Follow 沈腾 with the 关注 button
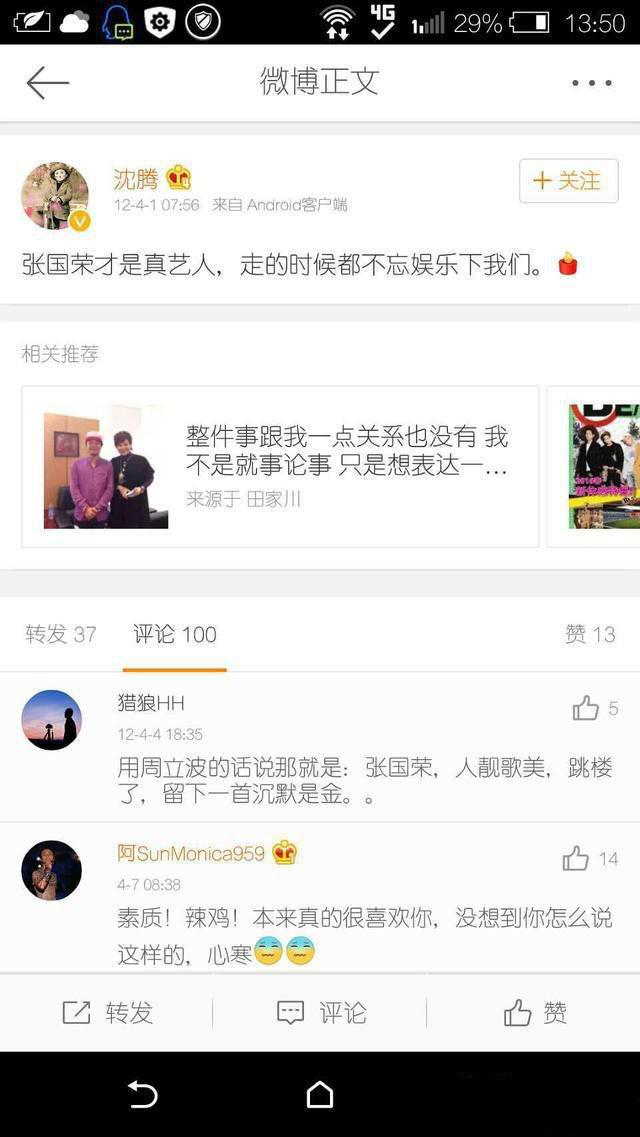 [568, 181]
